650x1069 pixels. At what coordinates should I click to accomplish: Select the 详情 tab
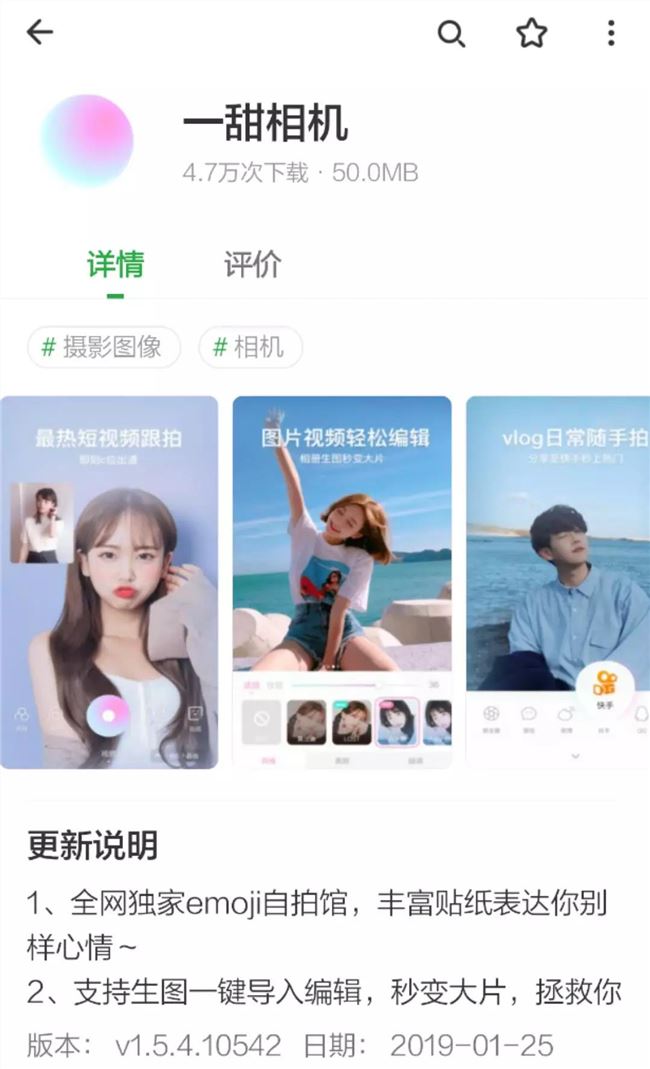(x=115, y=265)
